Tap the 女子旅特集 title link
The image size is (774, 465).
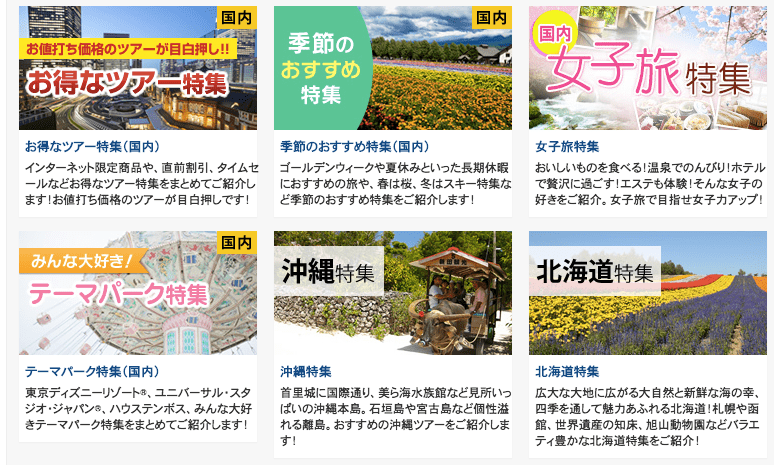(x=567, y=146)
